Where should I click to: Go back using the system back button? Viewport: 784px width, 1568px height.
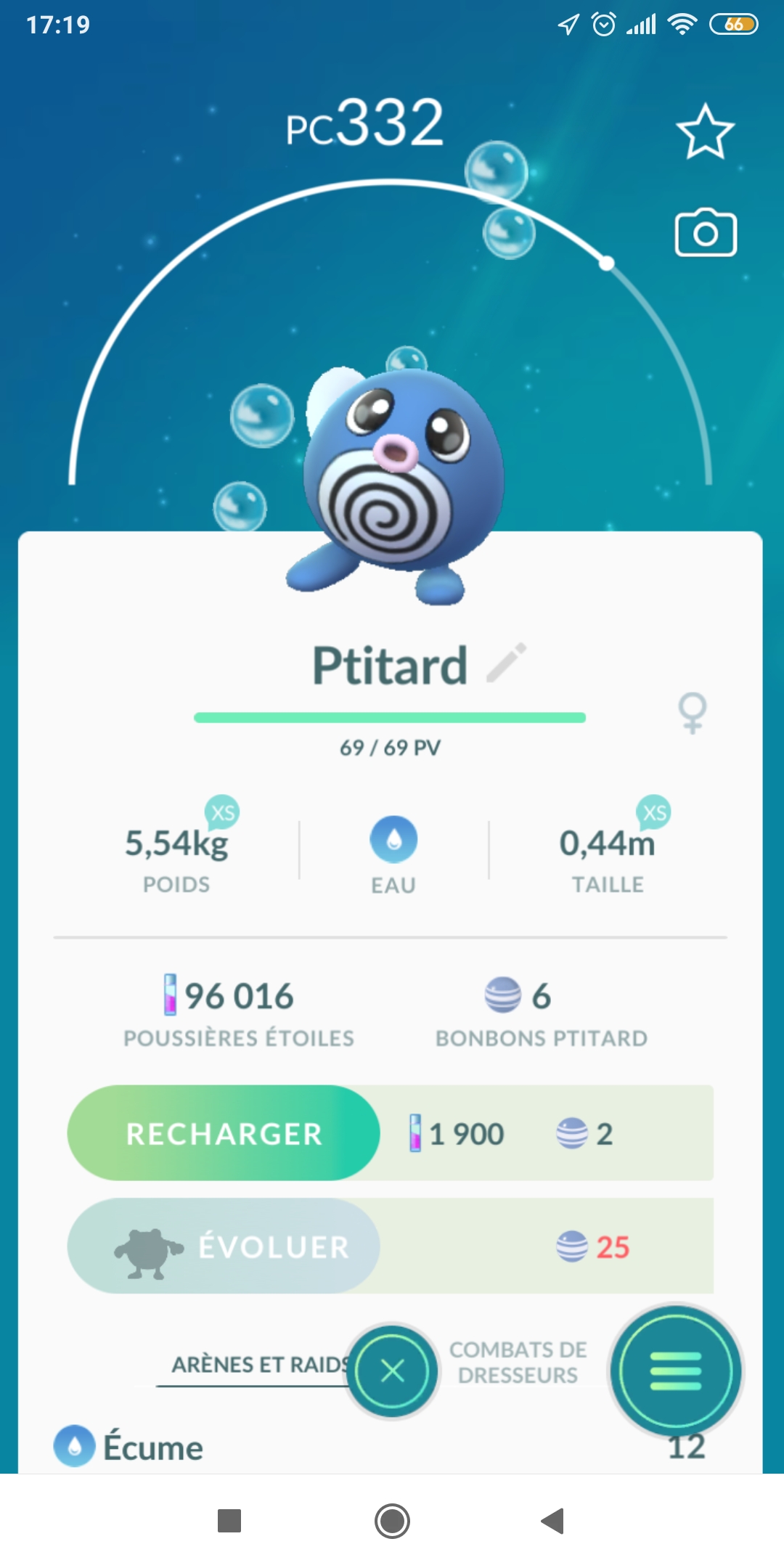(553, 1521)
